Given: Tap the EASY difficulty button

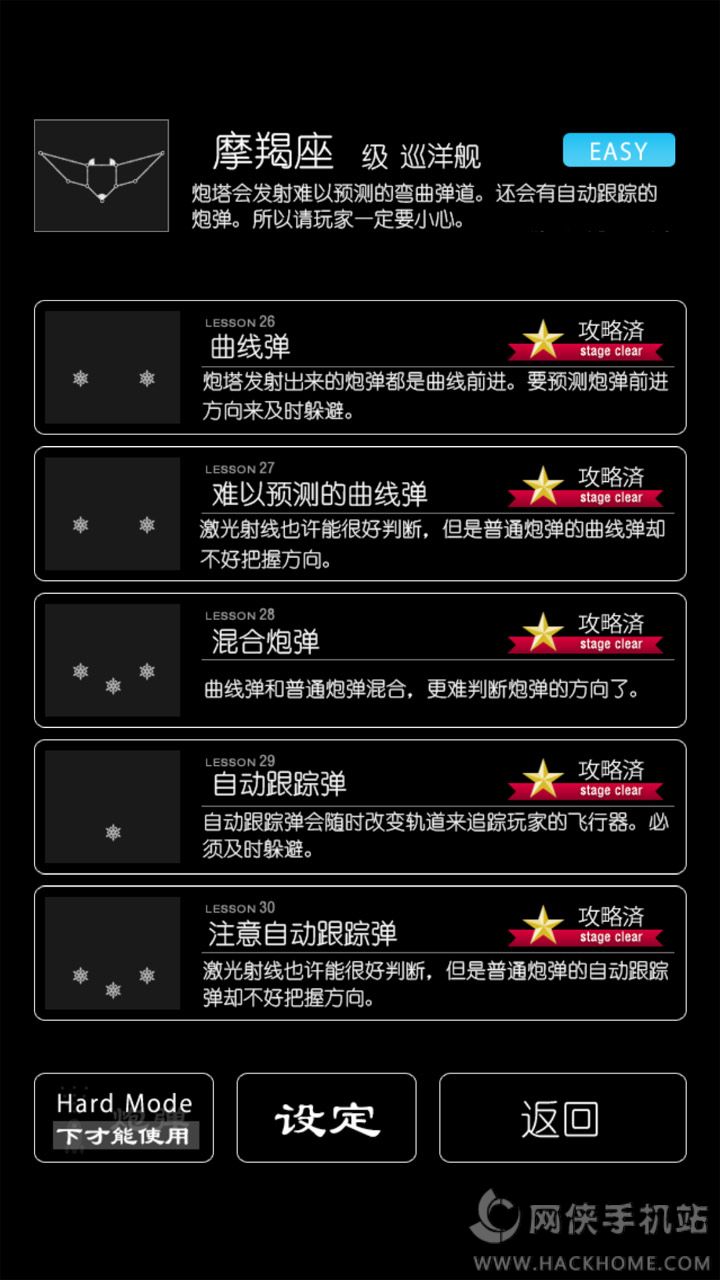Looking at the screenshot, I should [x=618, y=151].
